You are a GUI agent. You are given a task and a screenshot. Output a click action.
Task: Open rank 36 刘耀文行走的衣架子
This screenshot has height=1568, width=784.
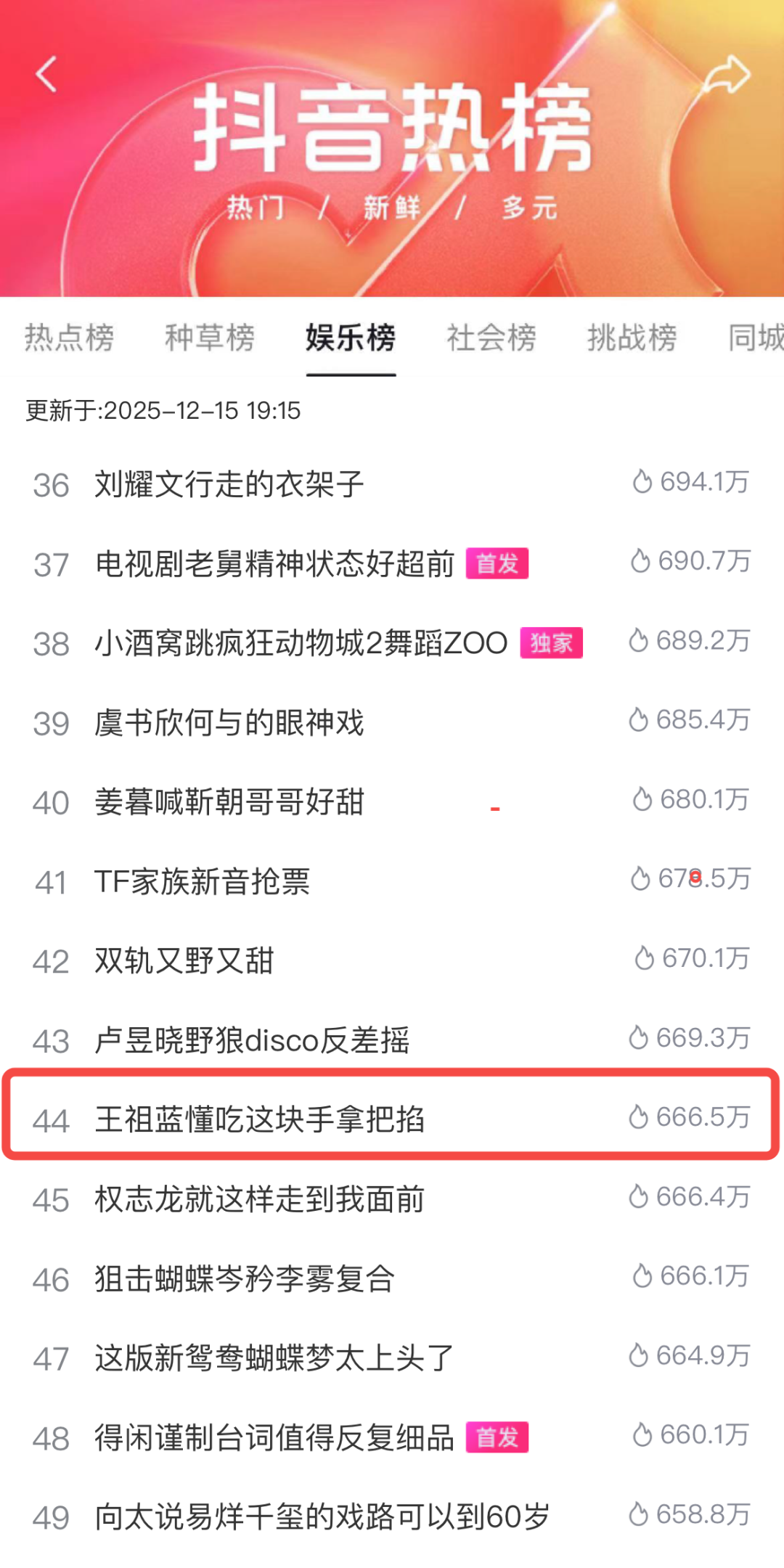coord(229,484)
